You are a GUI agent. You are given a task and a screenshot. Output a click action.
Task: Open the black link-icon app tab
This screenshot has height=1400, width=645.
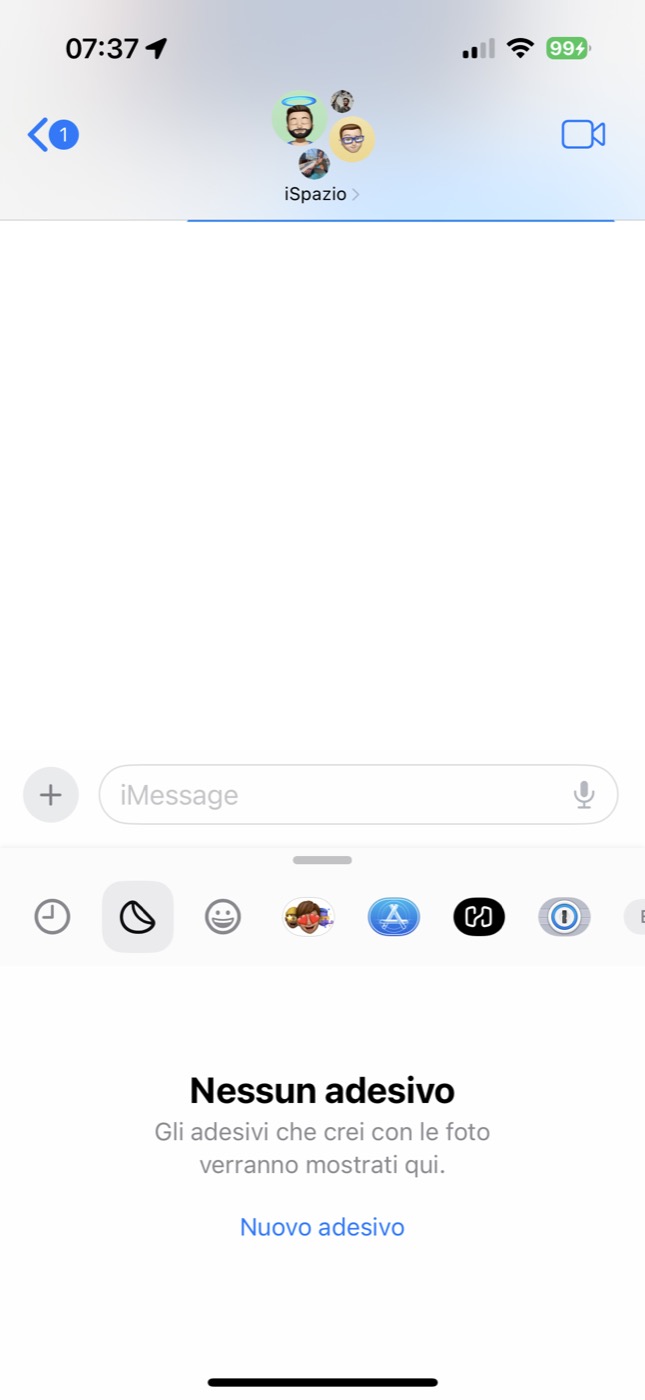tap(479, 917)
